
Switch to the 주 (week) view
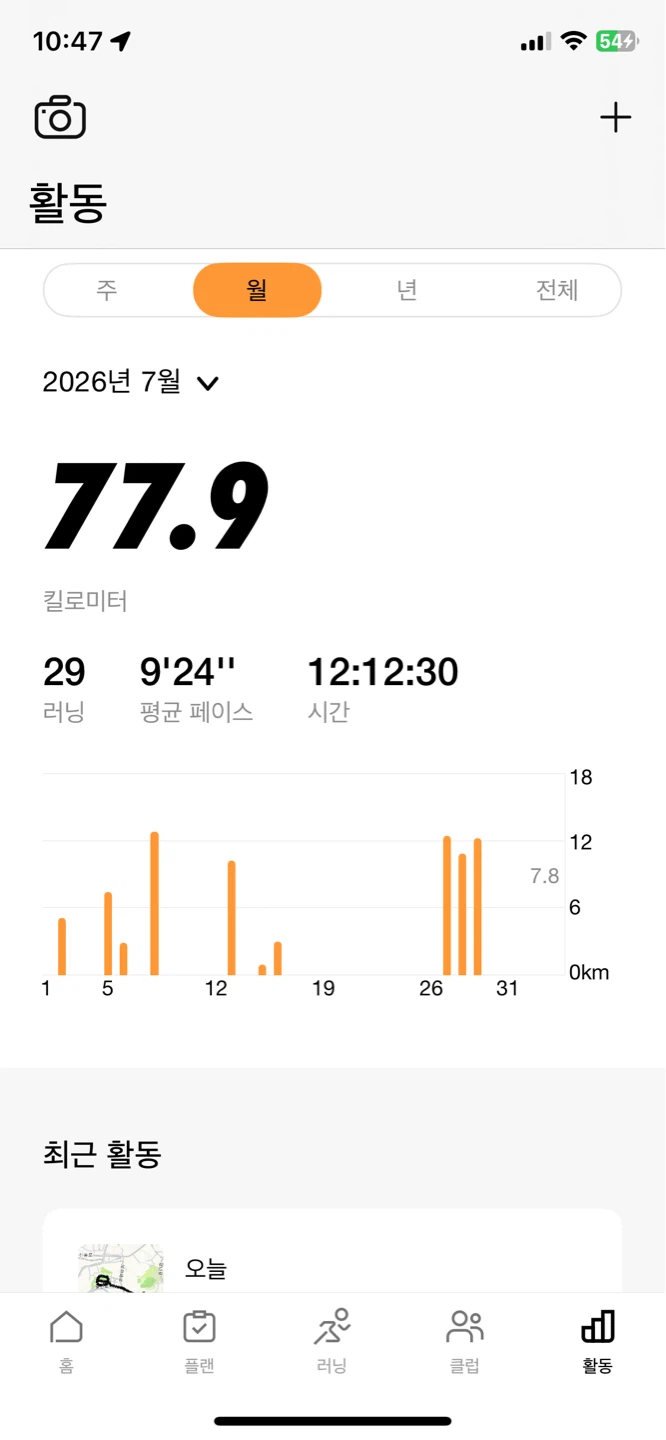pos(107,290)
